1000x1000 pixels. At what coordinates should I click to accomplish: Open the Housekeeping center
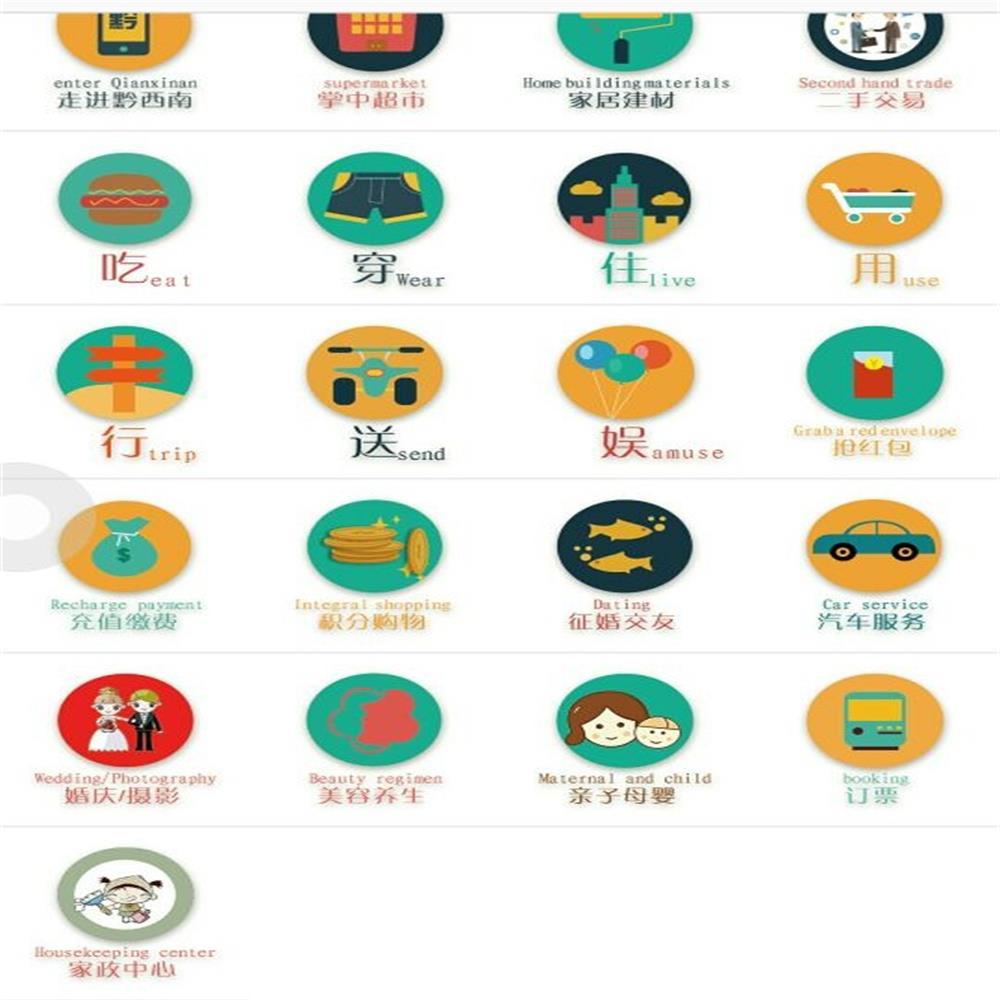pyautogui.click(x=124, y=895)
